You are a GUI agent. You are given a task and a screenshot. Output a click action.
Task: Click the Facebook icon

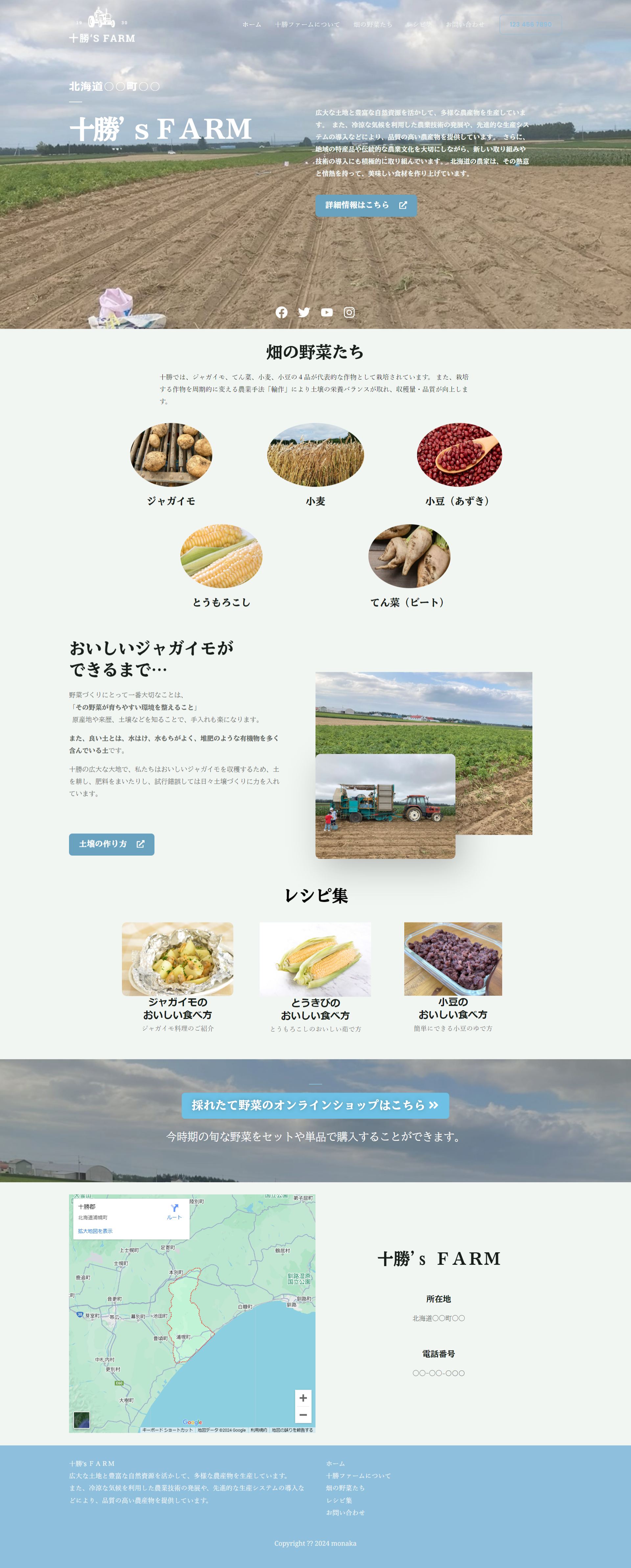282,312
